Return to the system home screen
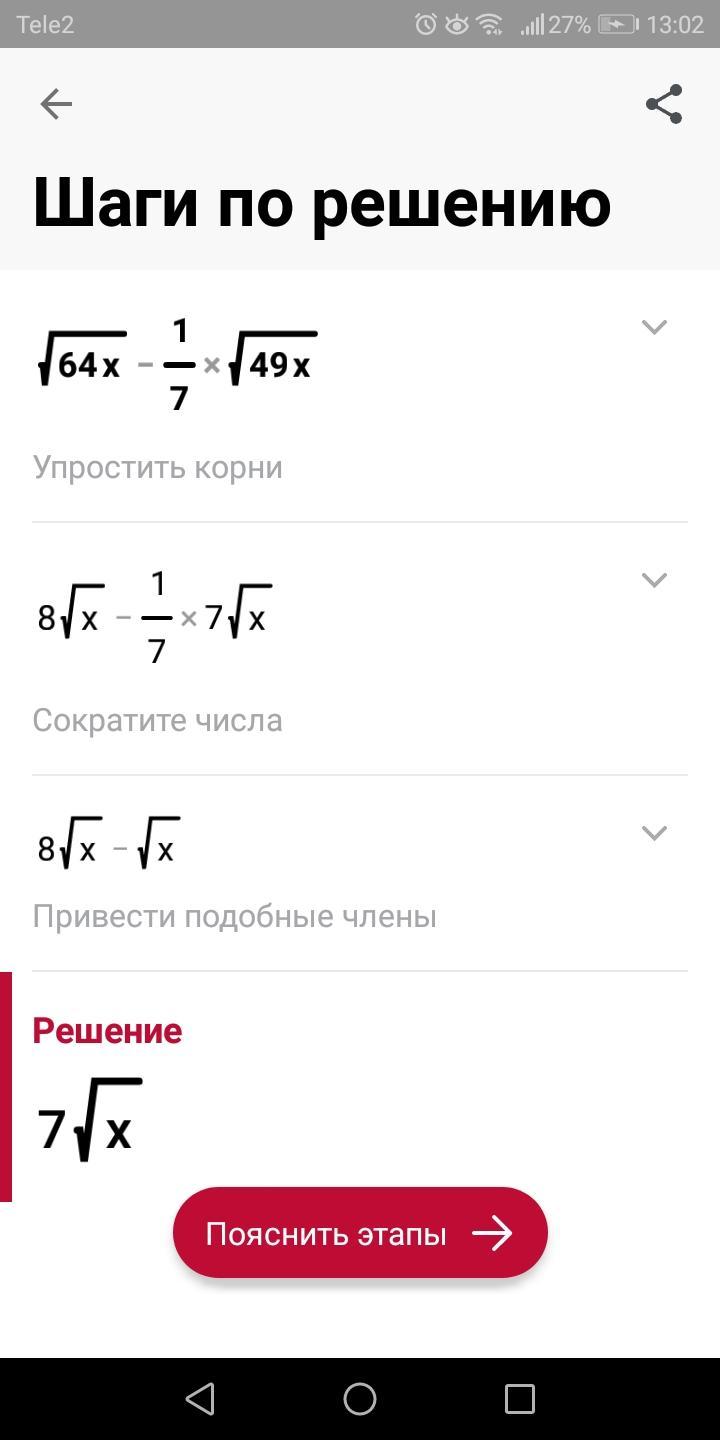The width and height of the screenshot is (720, 1440). coord(360,1399)
